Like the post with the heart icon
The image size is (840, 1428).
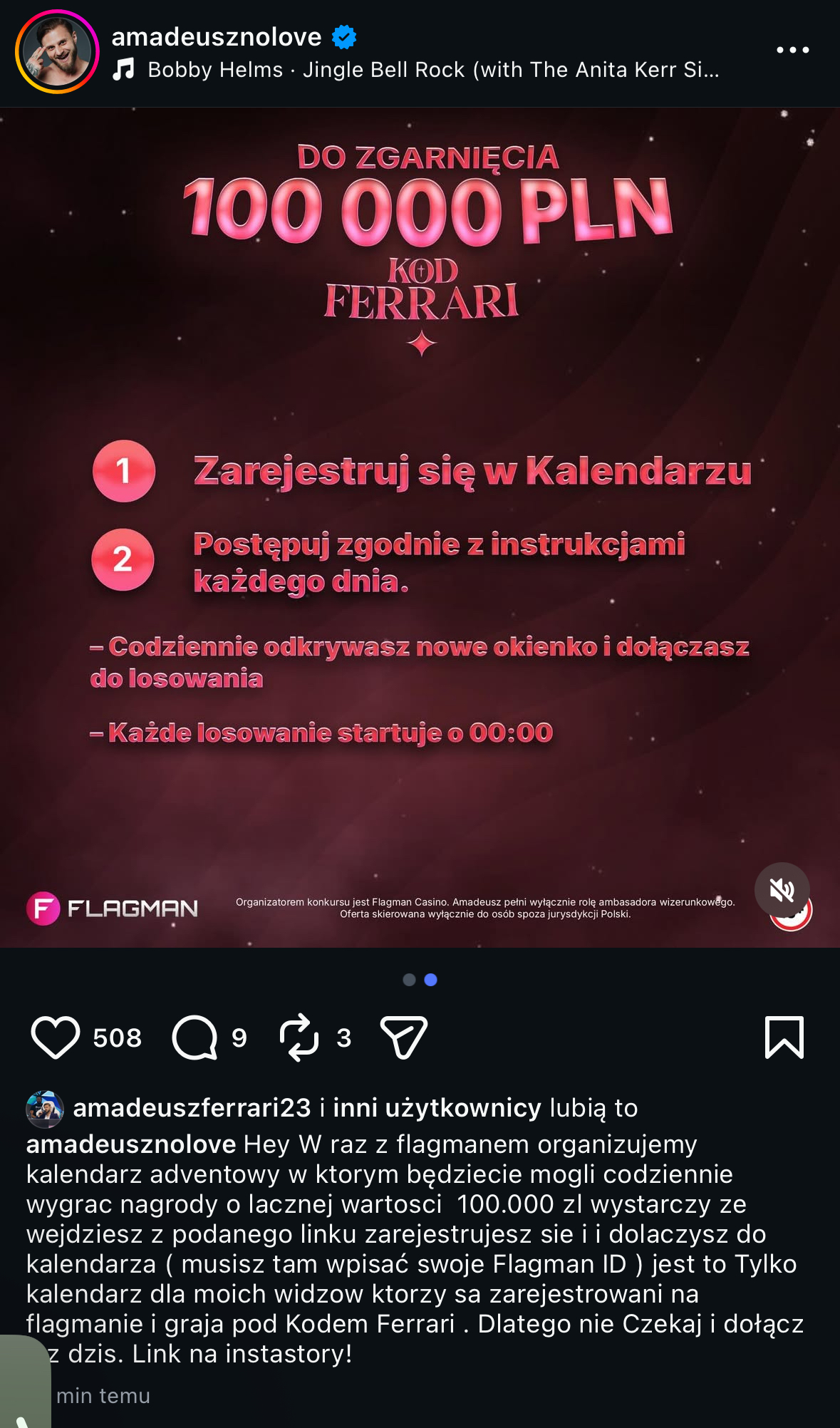(56, 1038)
